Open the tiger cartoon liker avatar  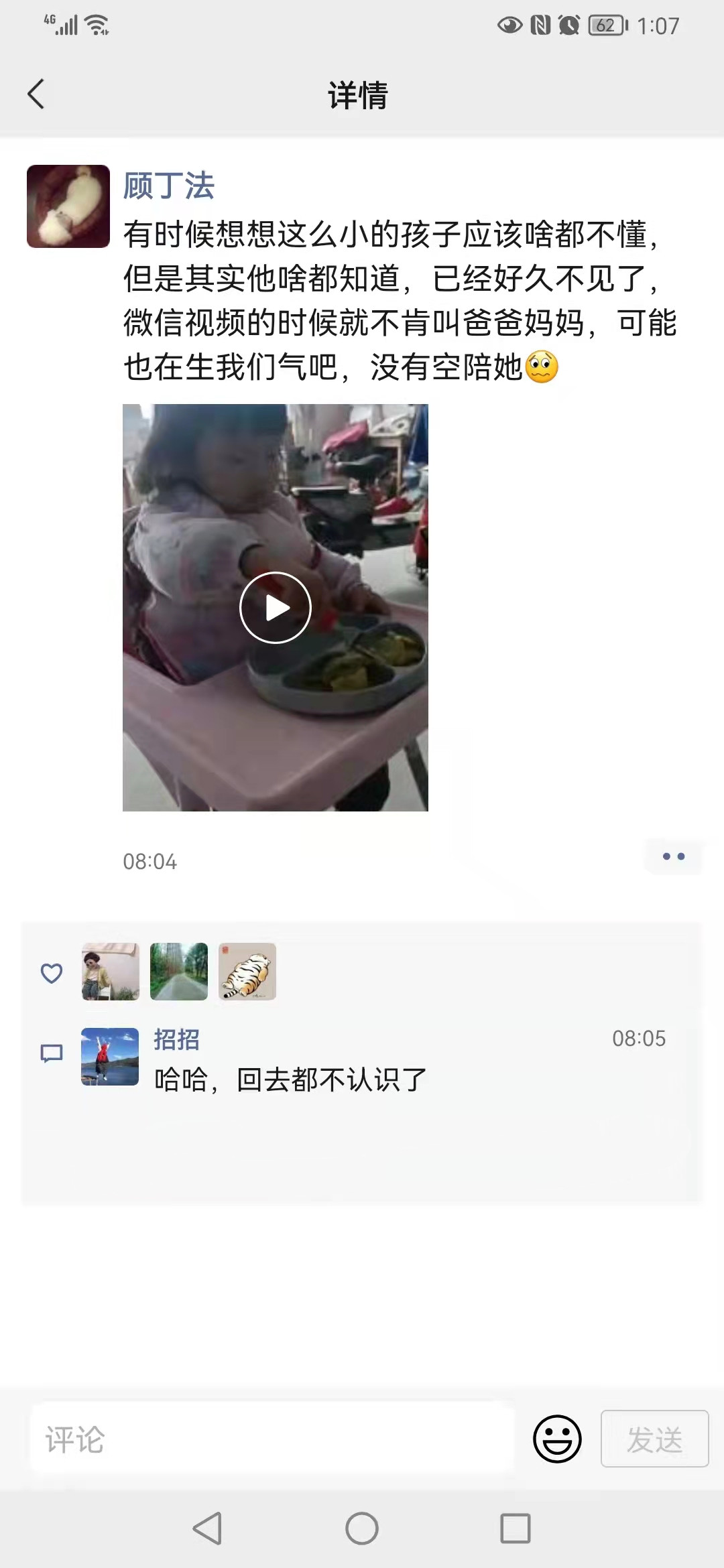[x=247, y=972]
